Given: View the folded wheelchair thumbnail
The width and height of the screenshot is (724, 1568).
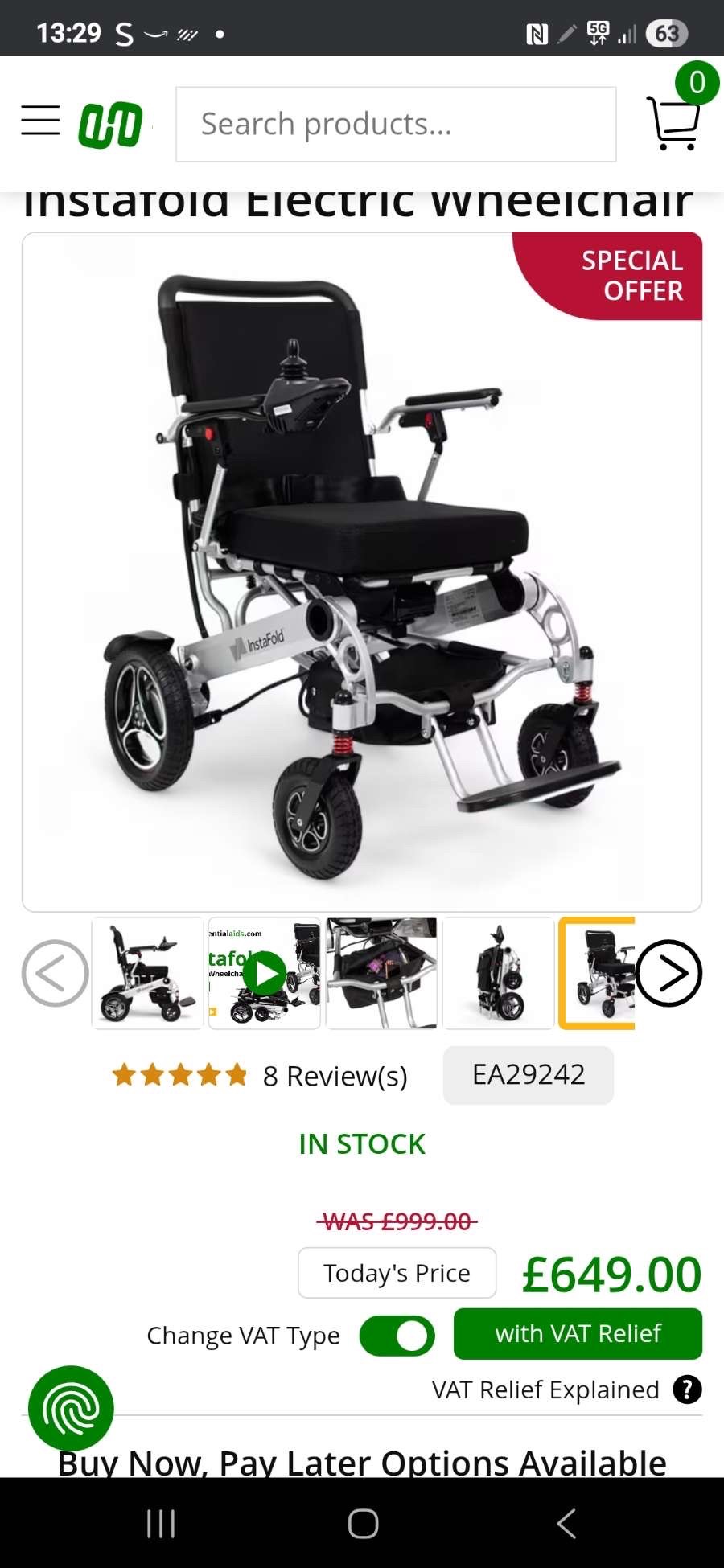Looking at the screenshot, I should [x=498, y=973].
